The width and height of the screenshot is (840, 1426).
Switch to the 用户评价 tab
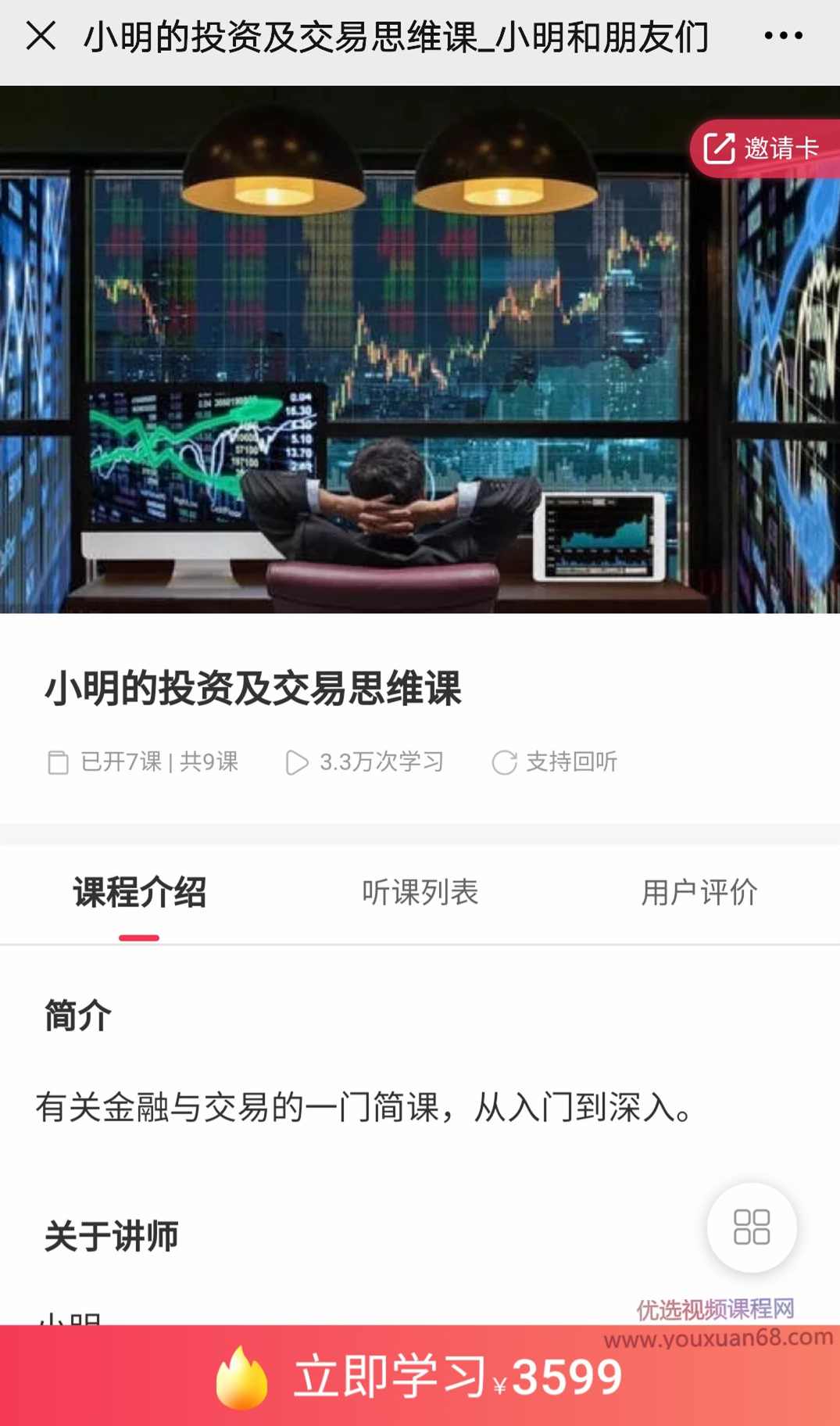pos(699,893)
